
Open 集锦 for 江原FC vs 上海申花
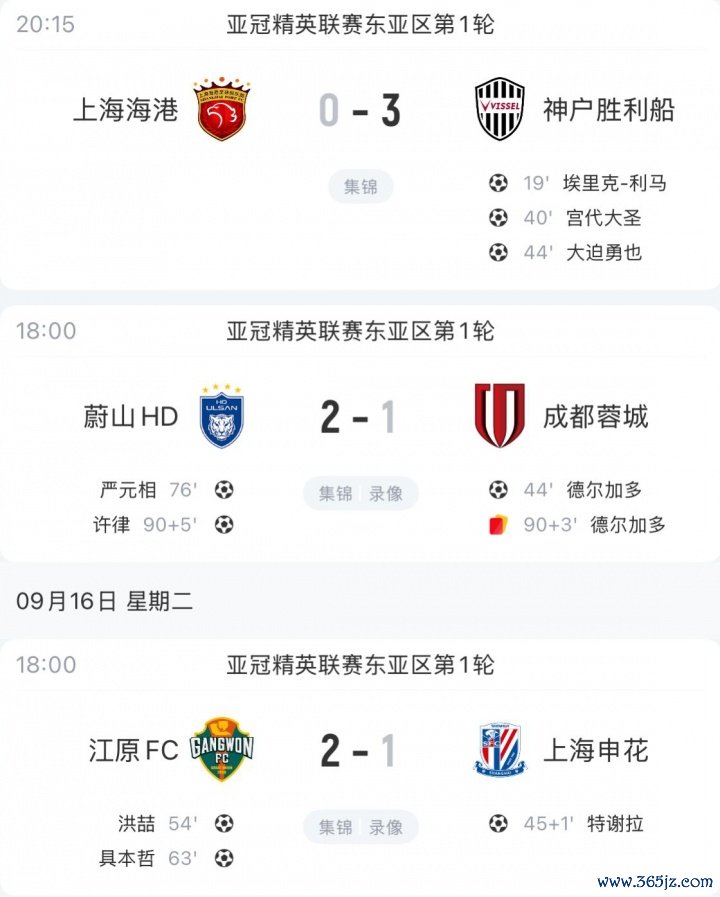tap(336, 827)
